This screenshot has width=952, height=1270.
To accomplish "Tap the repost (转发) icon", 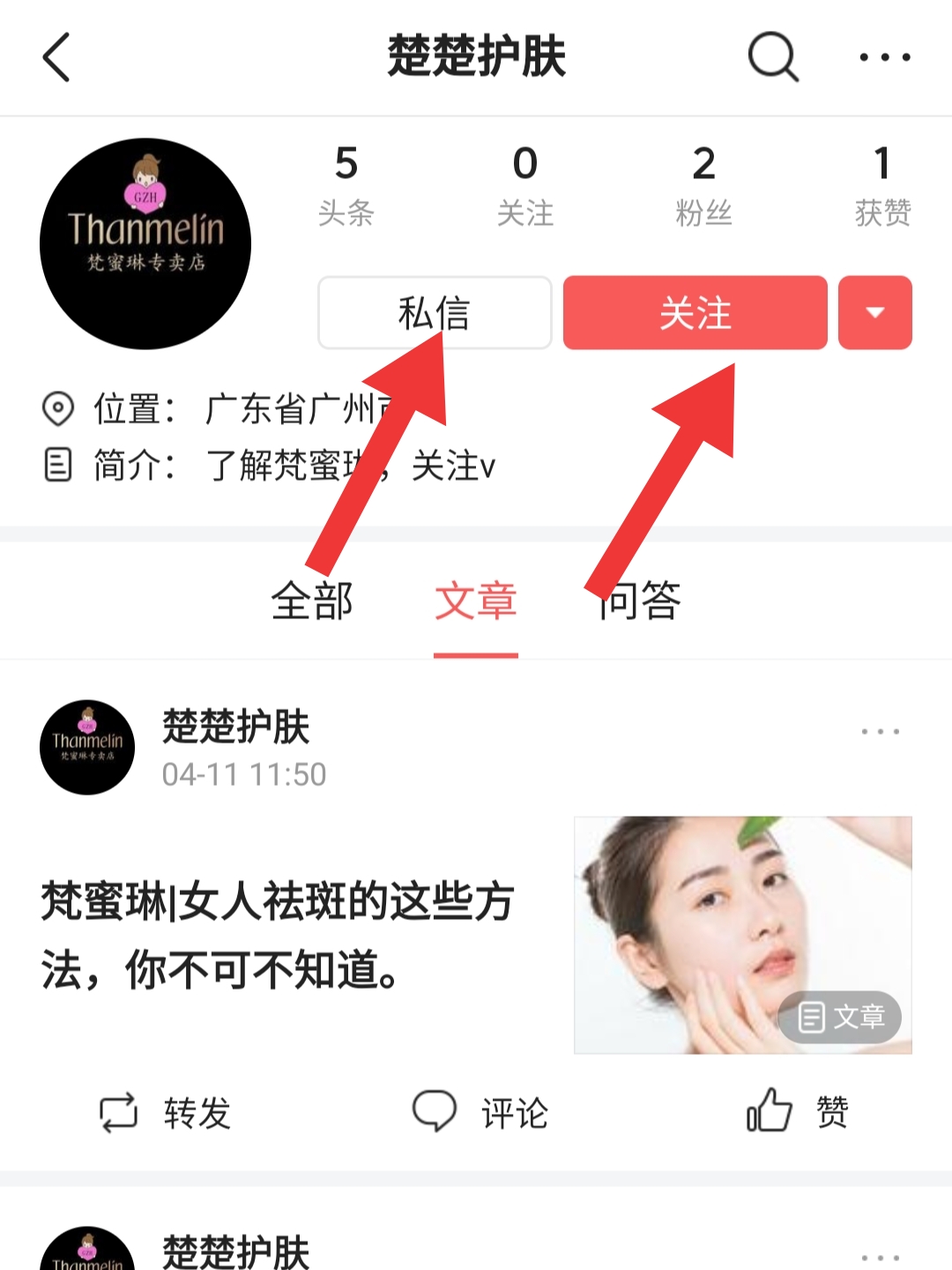I will coord(119,1113).
